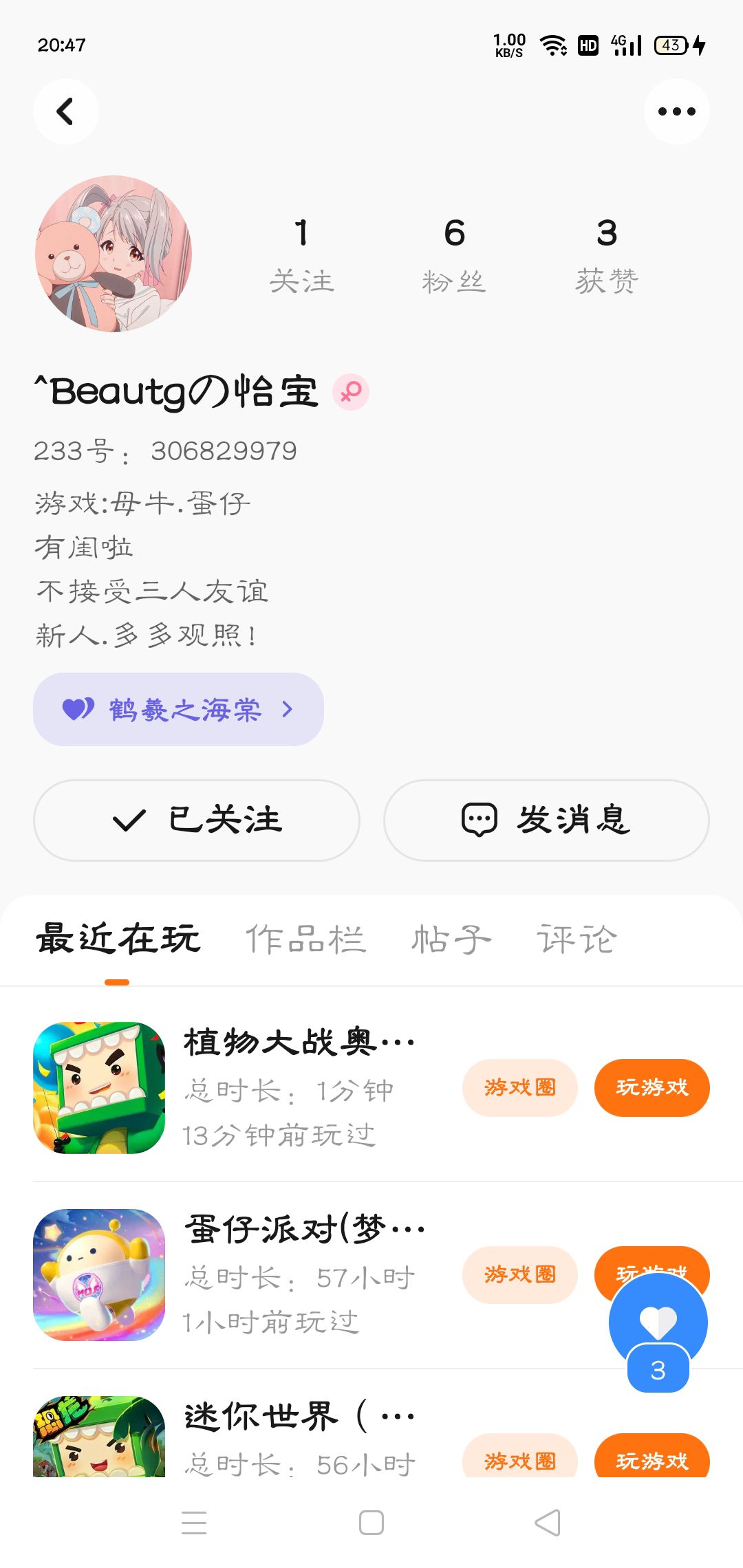Tap the blue floating heart button
This screenshot has height=1568, width=743.
pos(658,1321)
